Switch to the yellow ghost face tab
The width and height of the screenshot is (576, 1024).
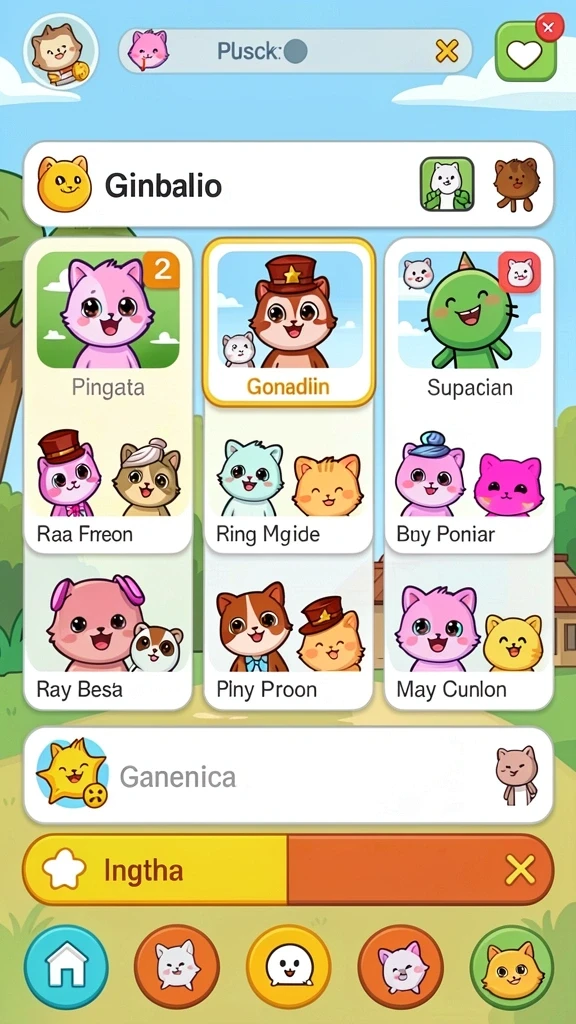click(289, 968)
